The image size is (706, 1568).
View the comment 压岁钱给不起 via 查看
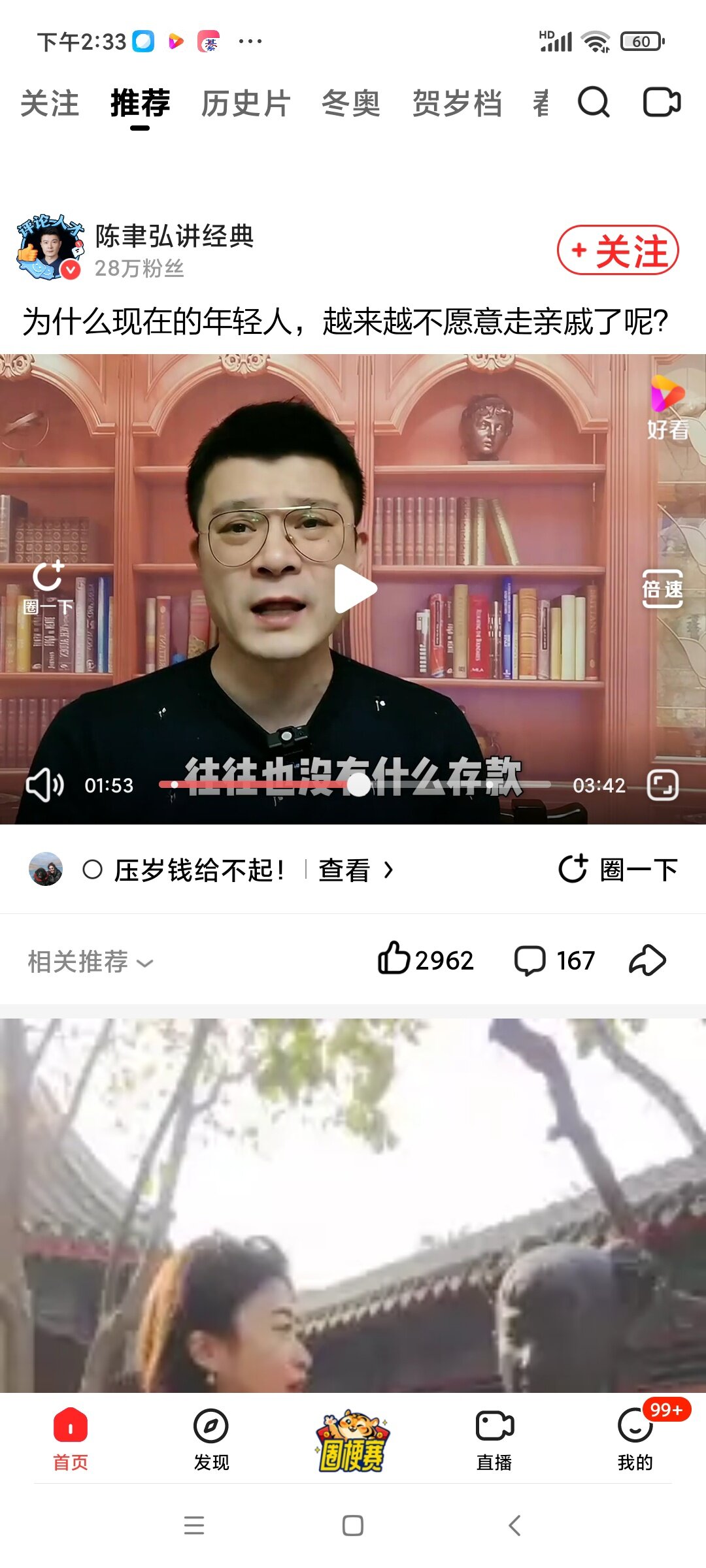click(x=355, y=870)
